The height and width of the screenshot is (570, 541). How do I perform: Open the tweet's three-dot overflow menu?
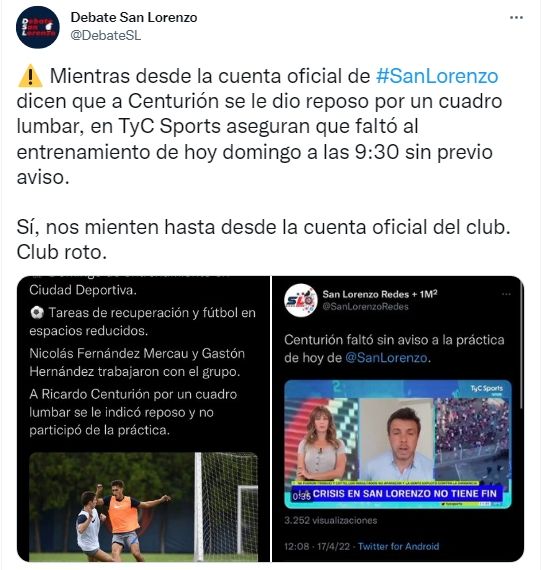pos(516,17)
